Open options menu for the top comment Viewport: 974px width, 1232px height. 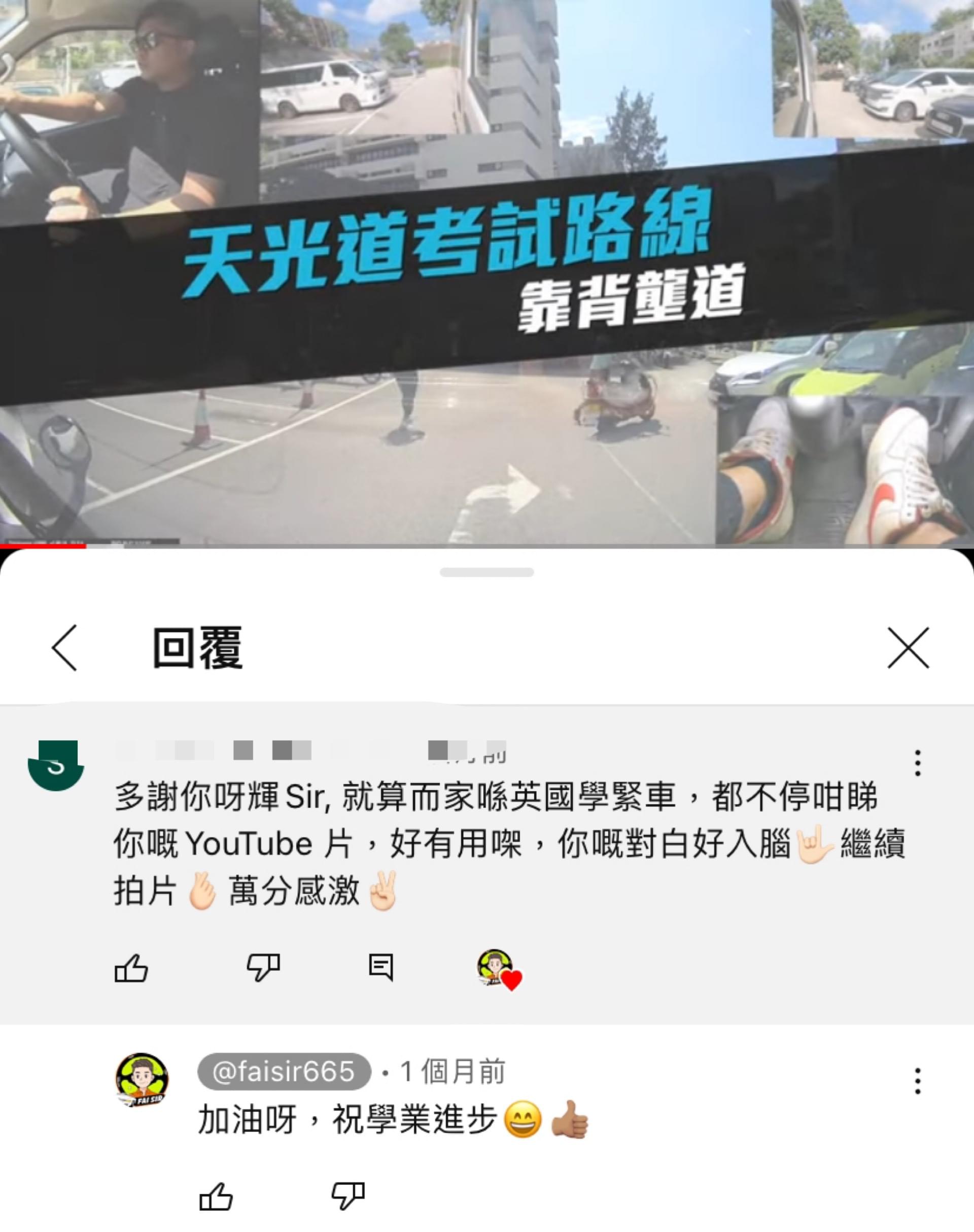tap(917, 763)
